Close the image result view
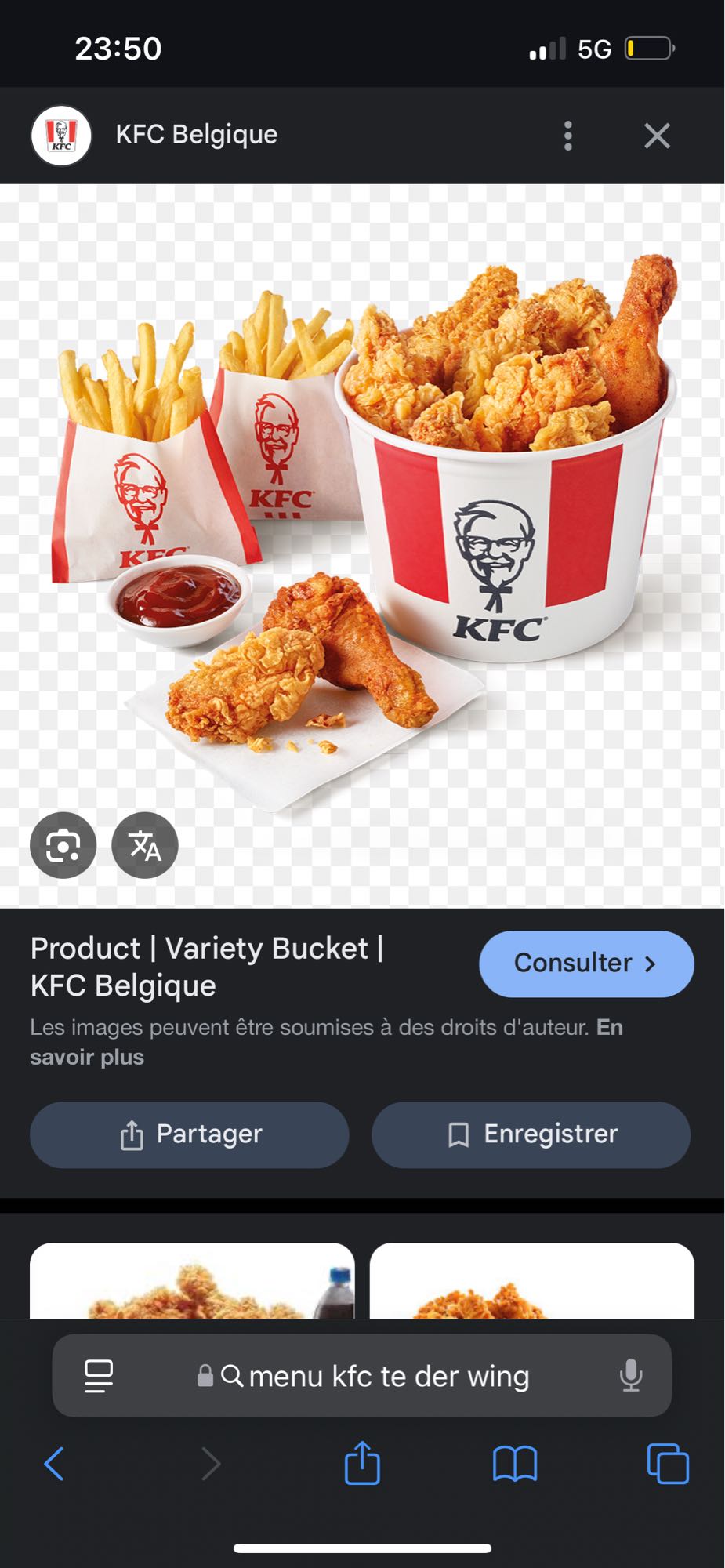Viewport: 725px width, 1568px height. [656, 135]
